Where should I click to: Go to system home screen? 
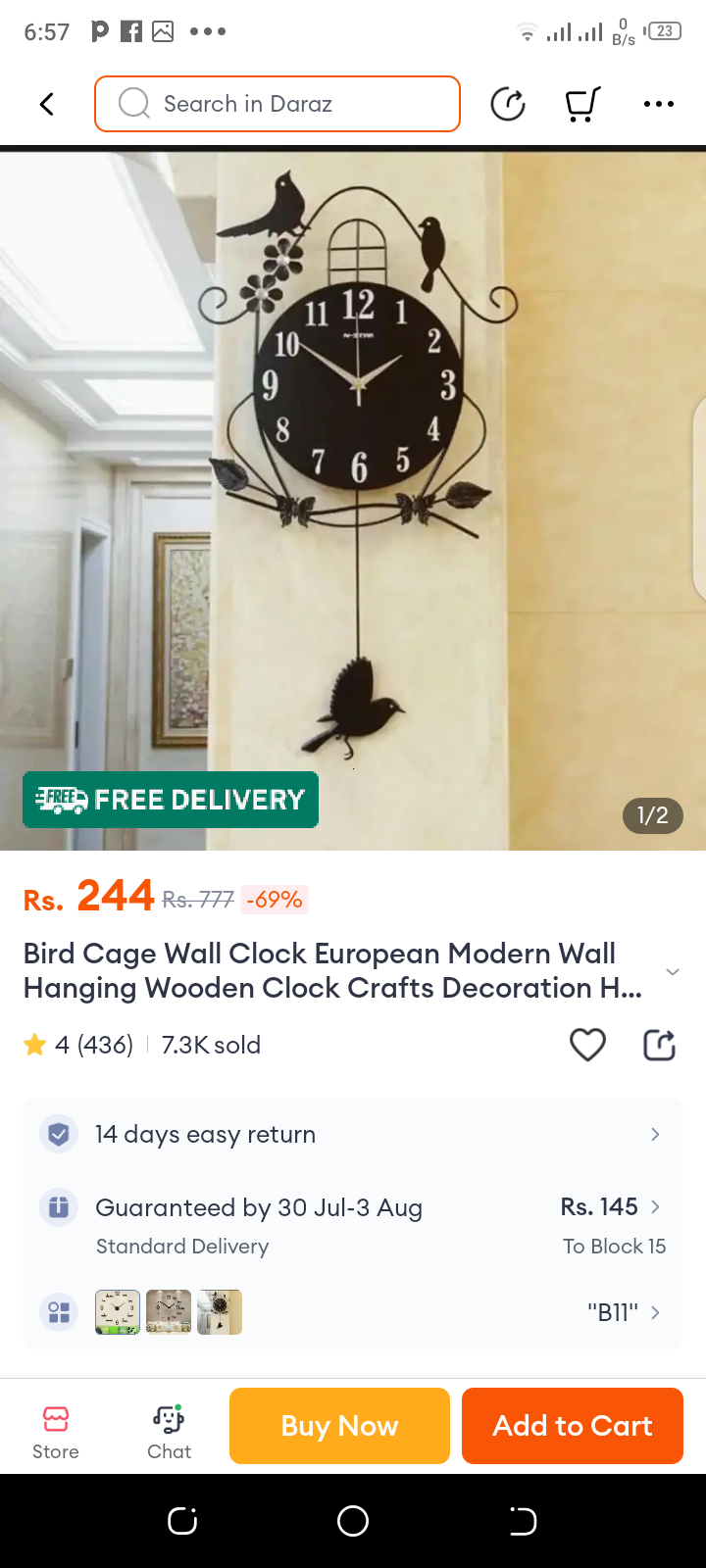point(353,1521)
